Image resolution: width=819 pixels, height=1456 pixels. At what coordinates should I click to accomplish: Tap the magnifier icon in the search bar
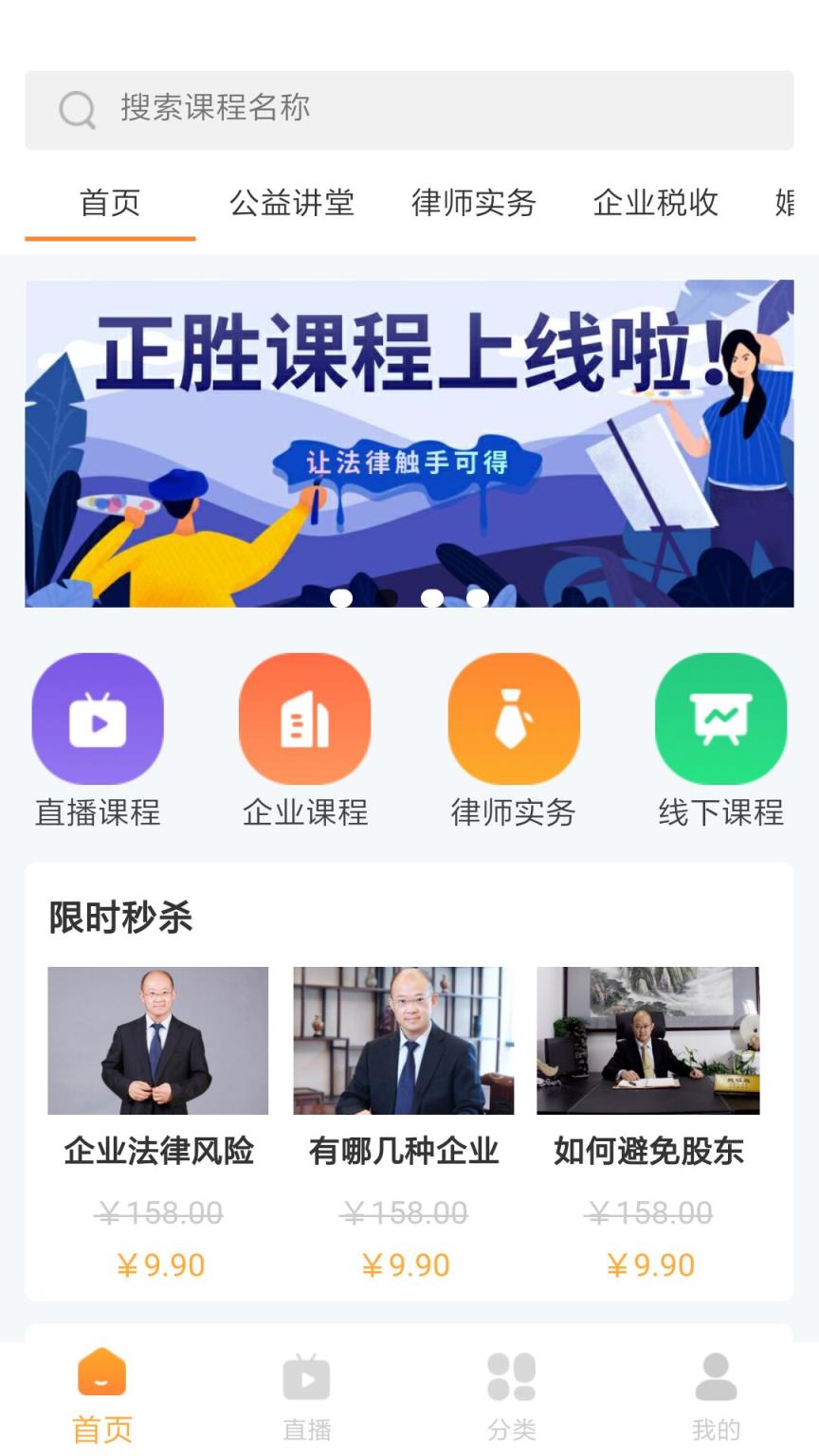[x=77, y=110]
